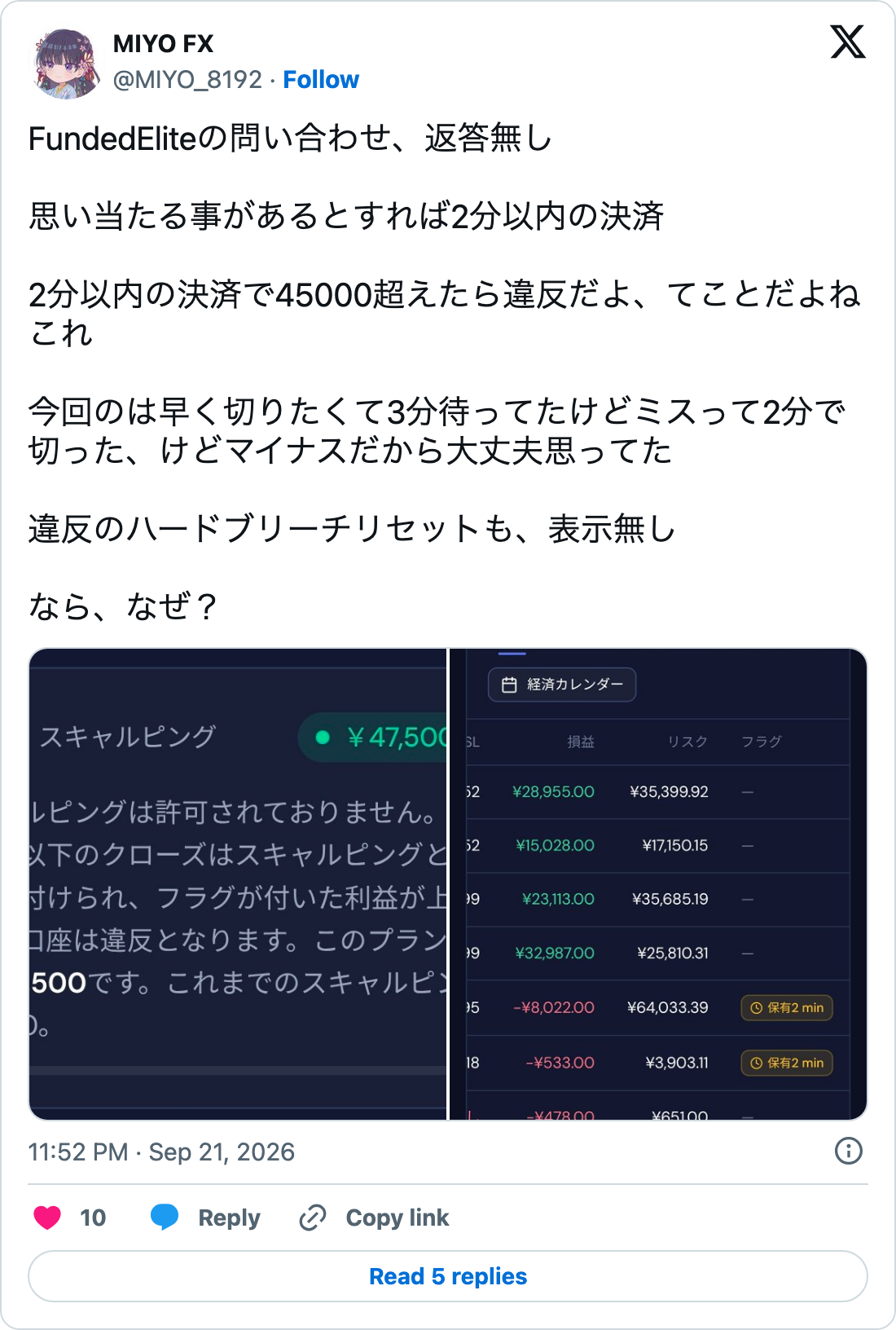Read 5 replies
Viewport: 896px width, 1330px height.
[448, 1276]
